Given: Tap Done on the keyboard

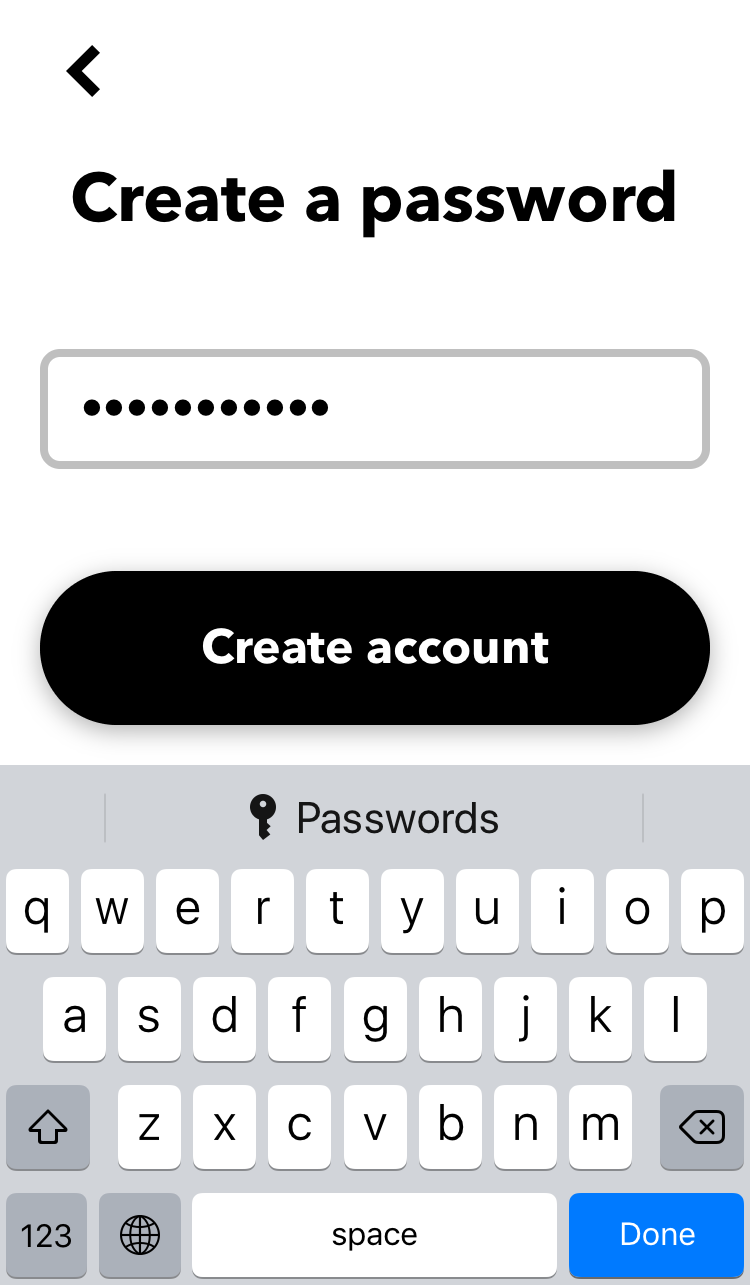Looking at the screenshot, I should [x=657, y=1235].
